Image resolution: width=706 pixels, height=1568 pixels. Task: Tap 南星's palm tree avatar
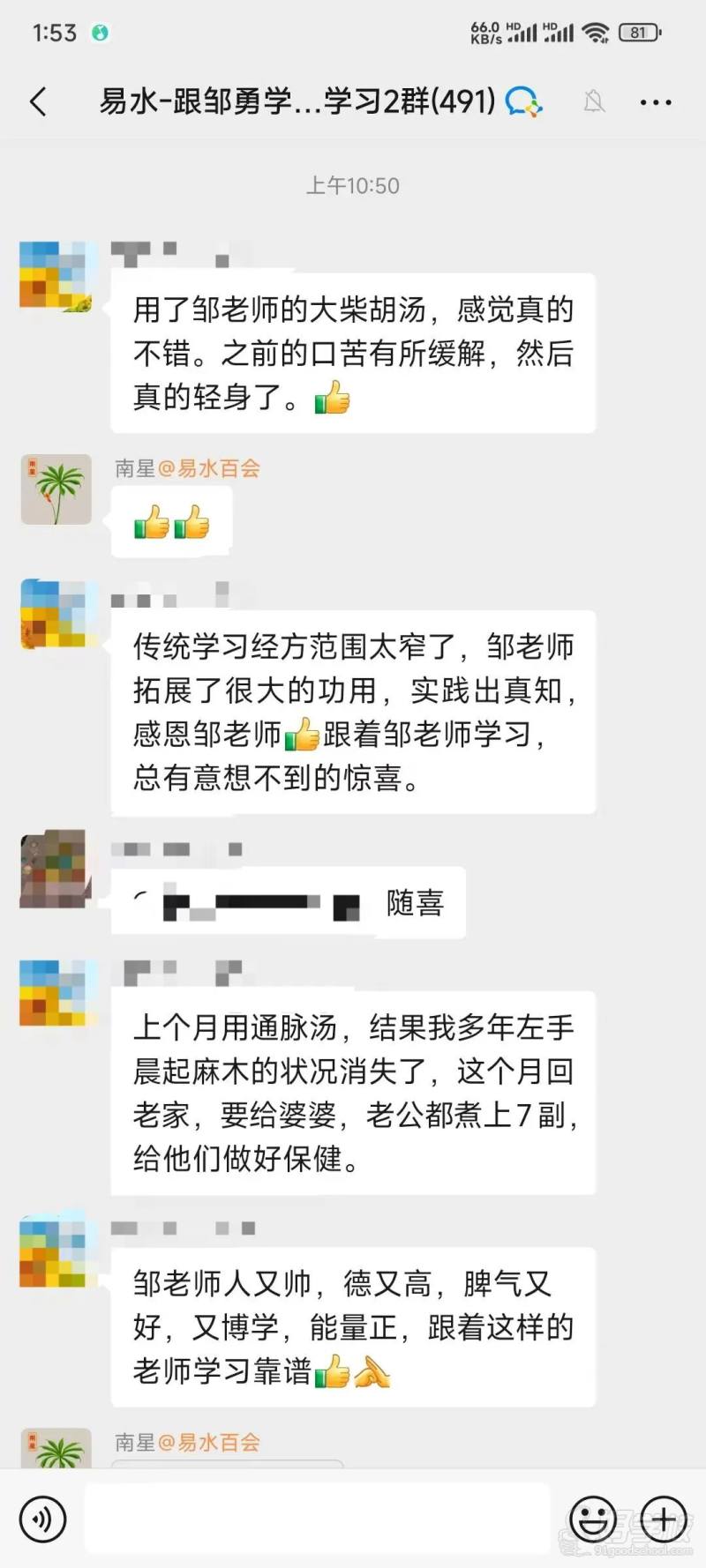[55, 489]
